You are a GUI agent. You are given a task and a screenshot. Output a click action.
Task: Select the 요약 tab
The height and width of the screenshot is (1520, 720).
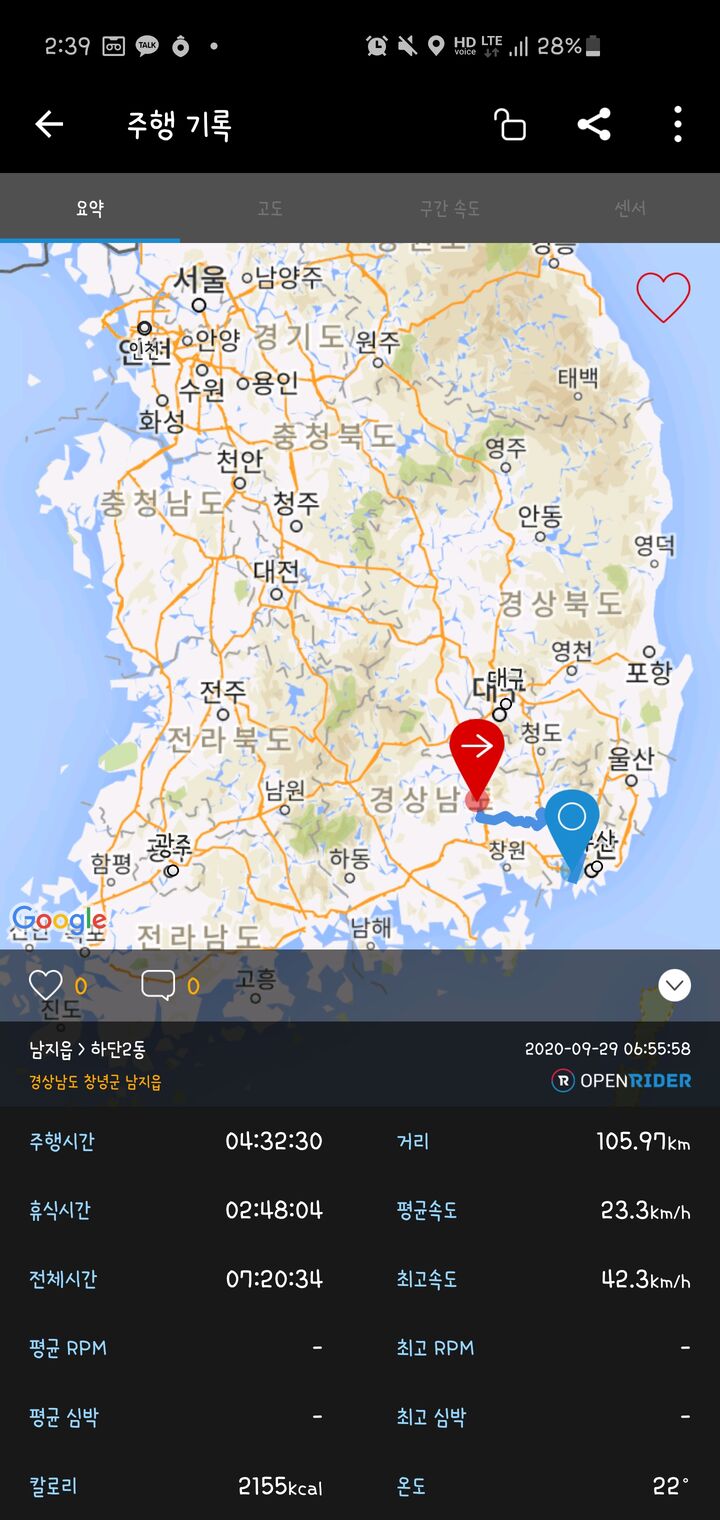pyautogui.click(x=90, y=209)
